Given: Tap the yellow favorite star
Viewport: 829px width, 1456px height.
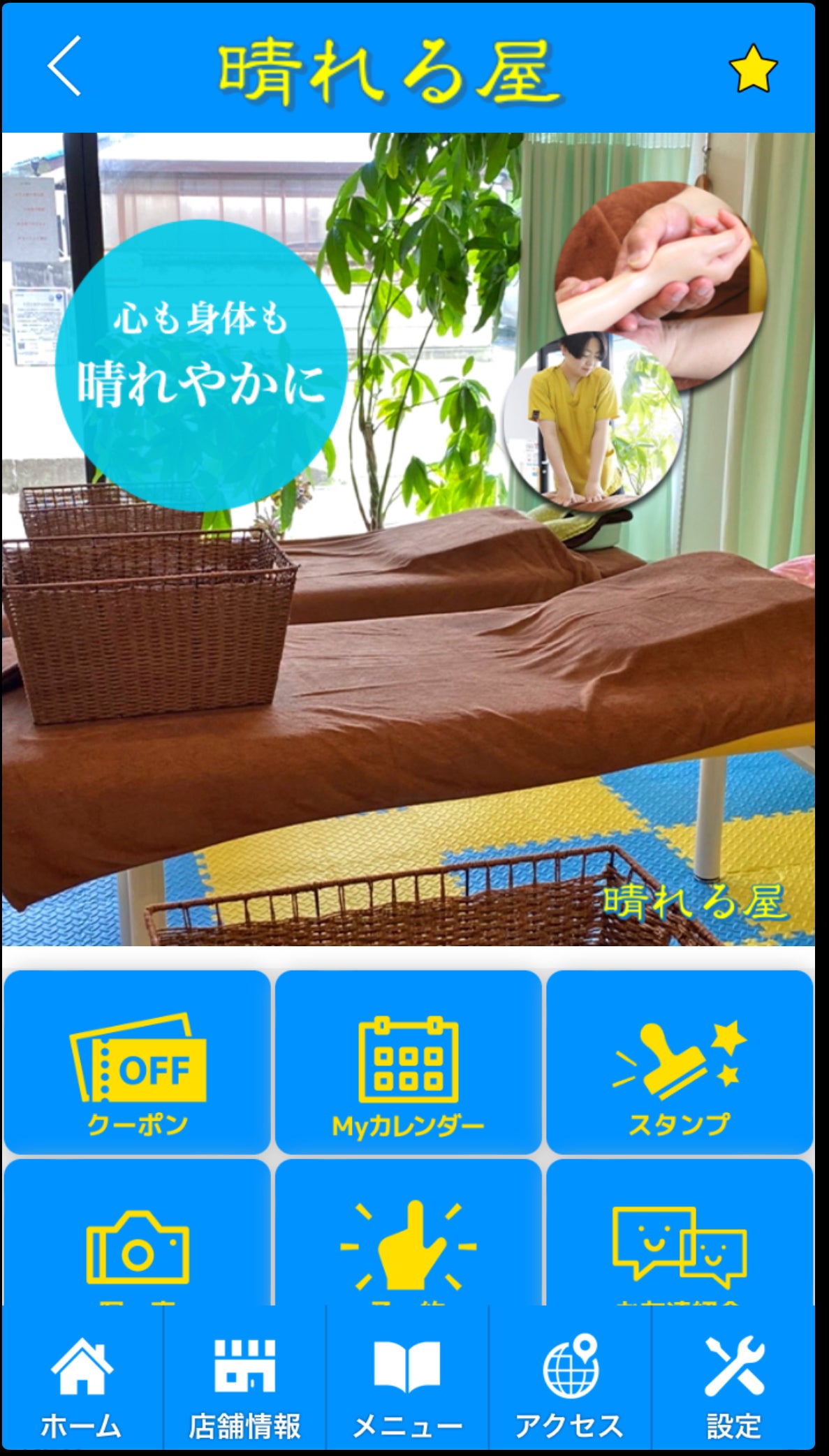Looking at the screenshot, I should coord(752,68).
